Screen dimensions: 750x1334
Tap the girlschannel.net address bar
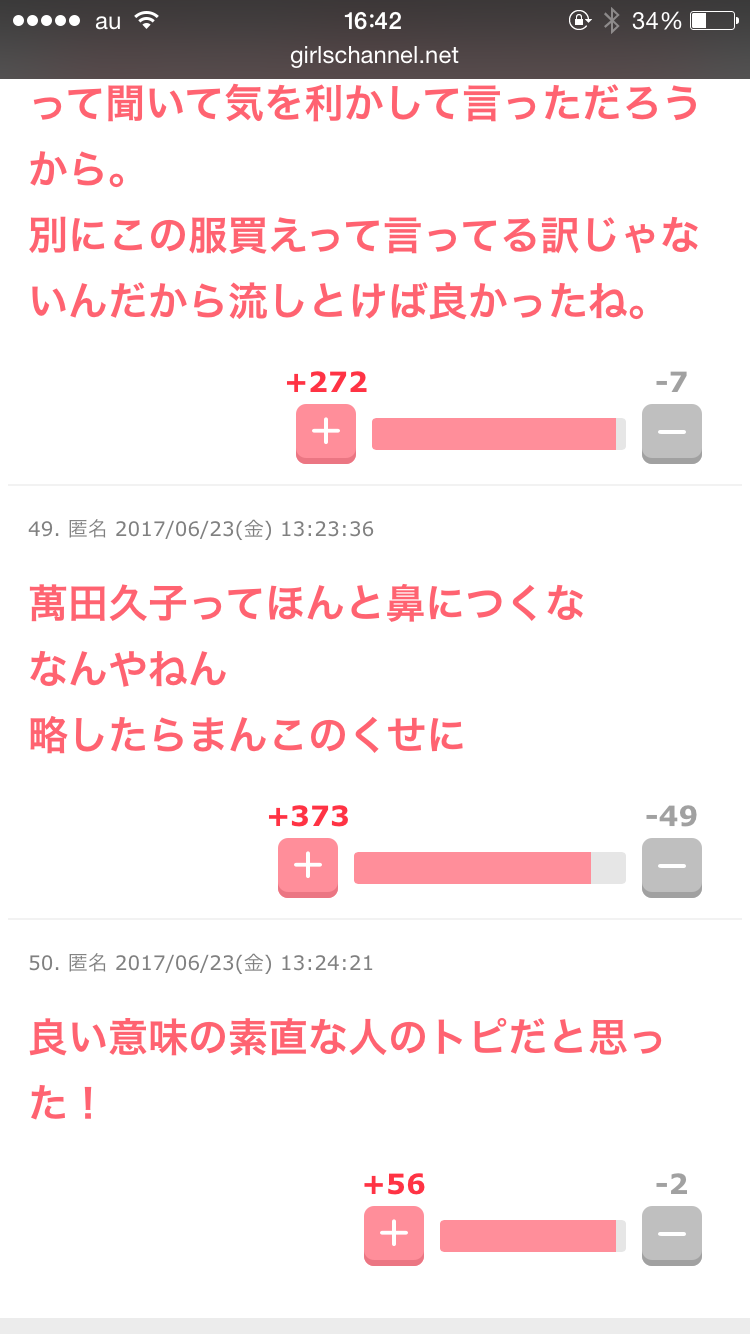tap(375, 56)
